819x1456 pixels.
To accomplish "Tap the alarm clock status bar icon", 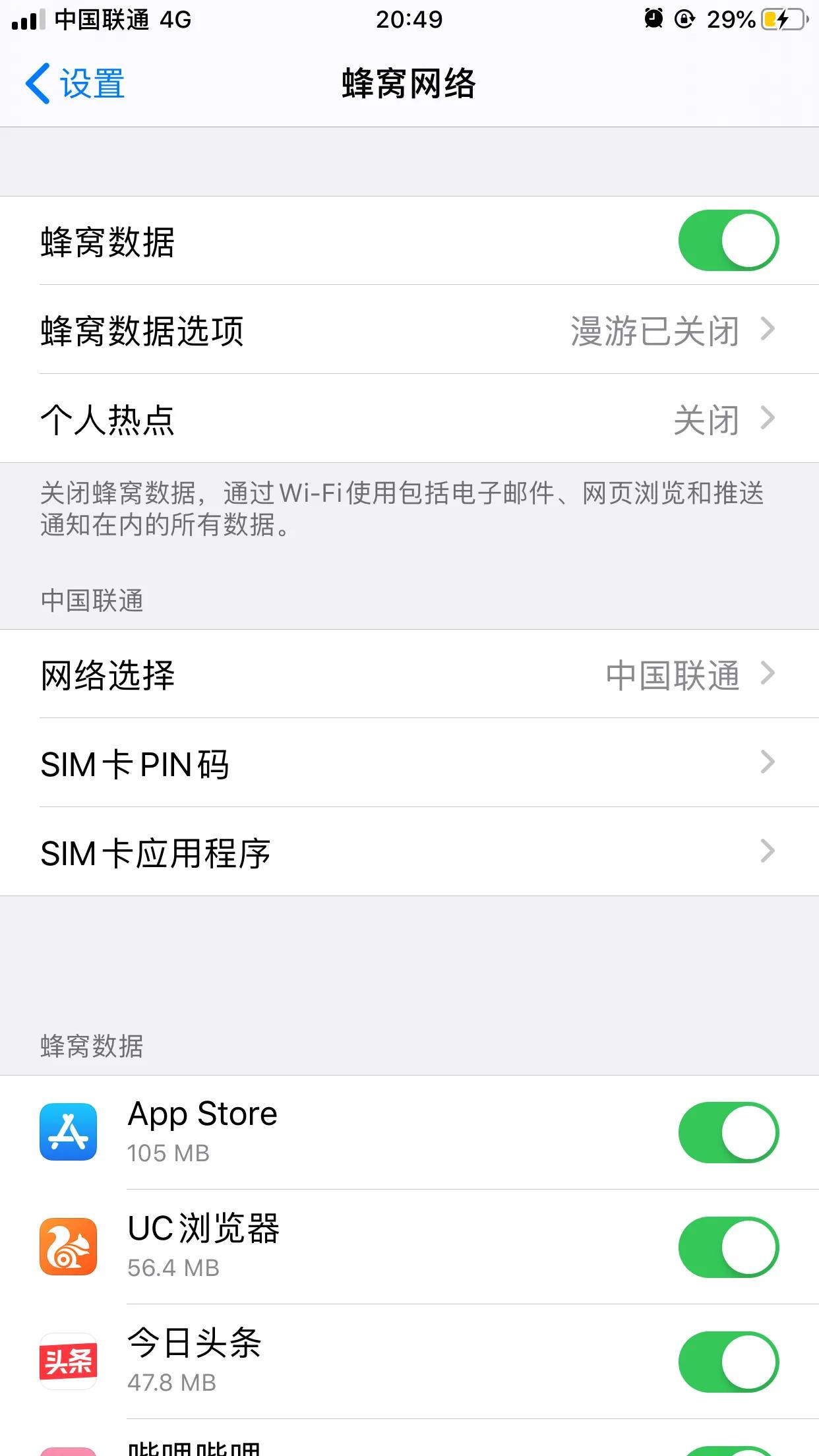I will tap(653, 20).
